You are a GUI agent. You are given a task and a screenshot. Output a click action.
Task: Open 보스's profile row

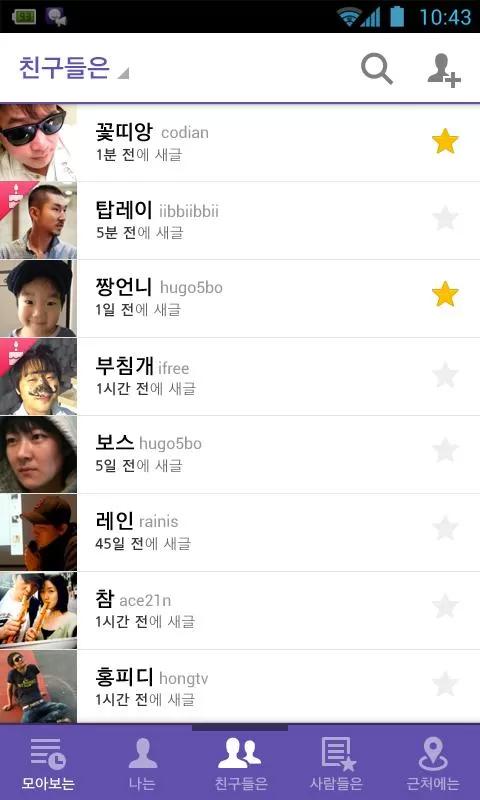[240, 454]
